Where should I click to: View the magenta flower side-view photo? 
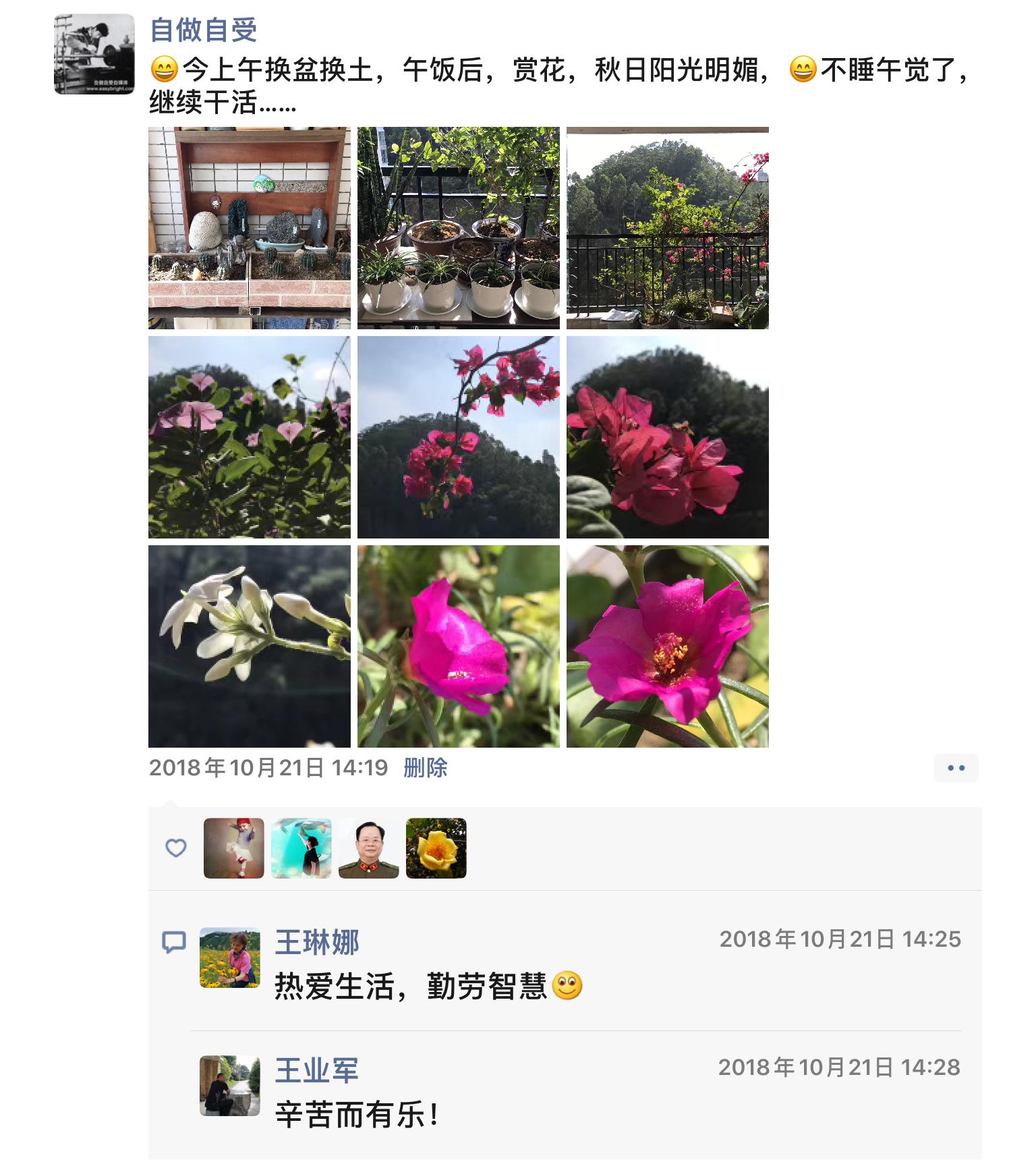[x=458, y=646]
